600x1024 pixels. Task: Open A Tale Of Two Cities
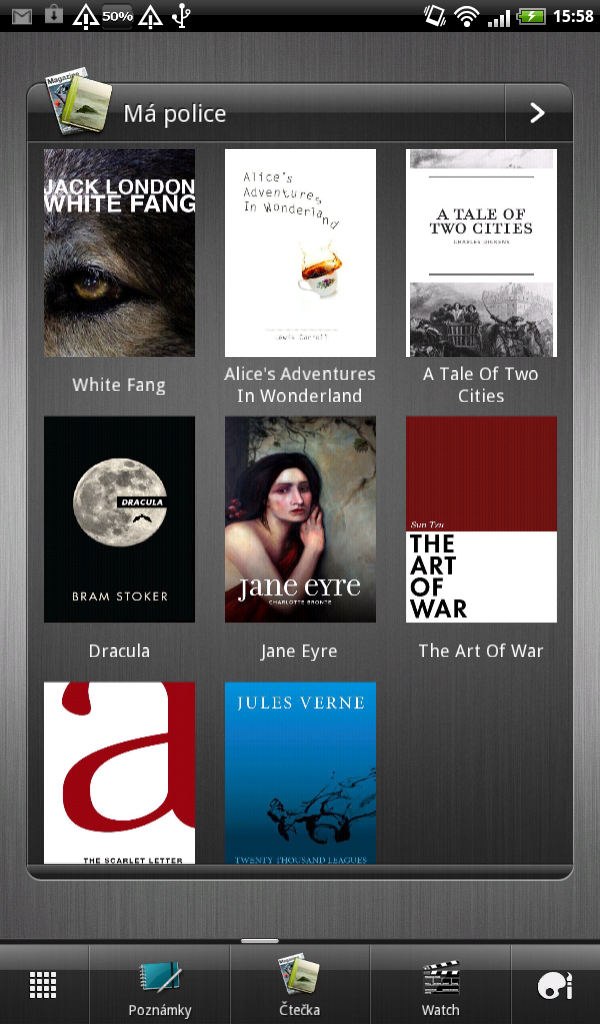point(481,253)
